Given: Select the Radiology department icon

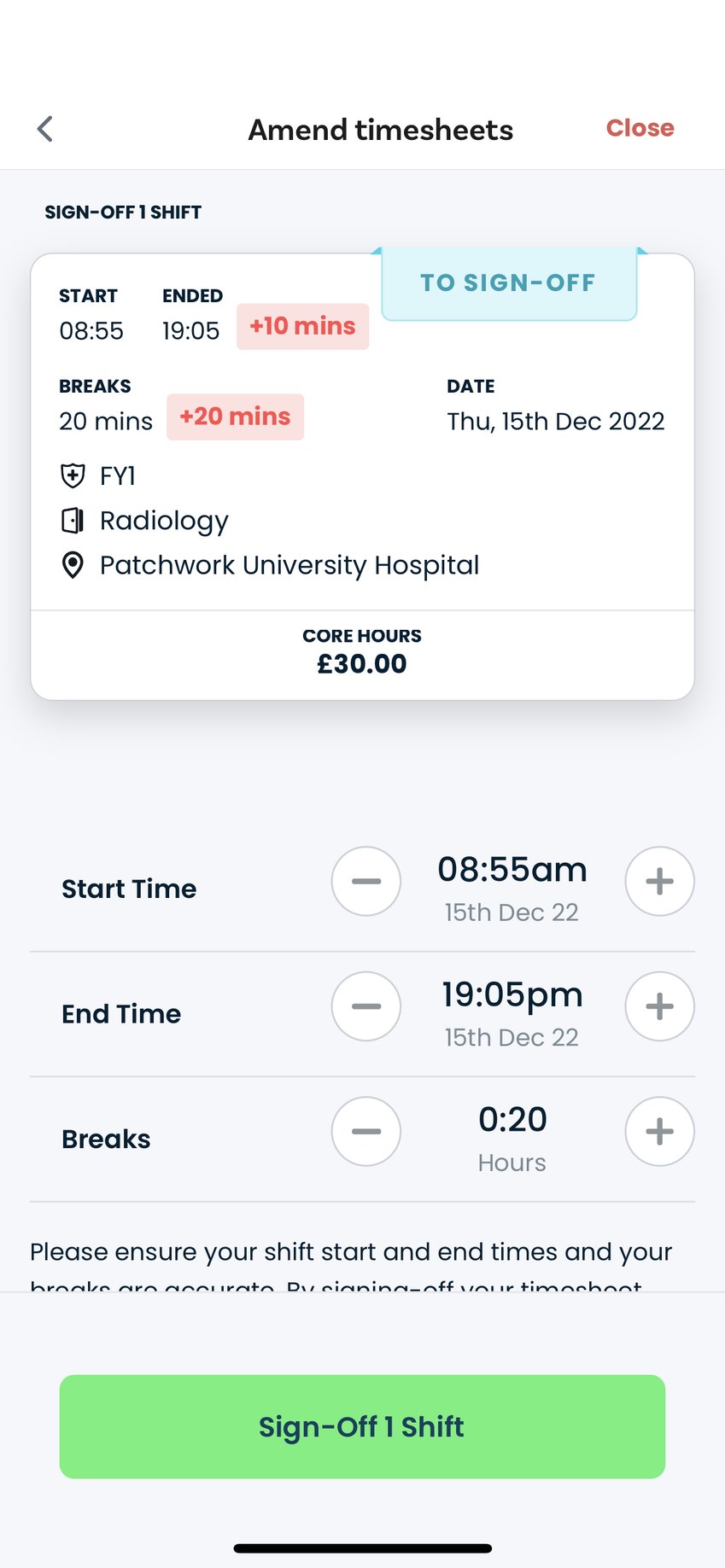Looking at the screenshot, I should [x=72, y=520].
